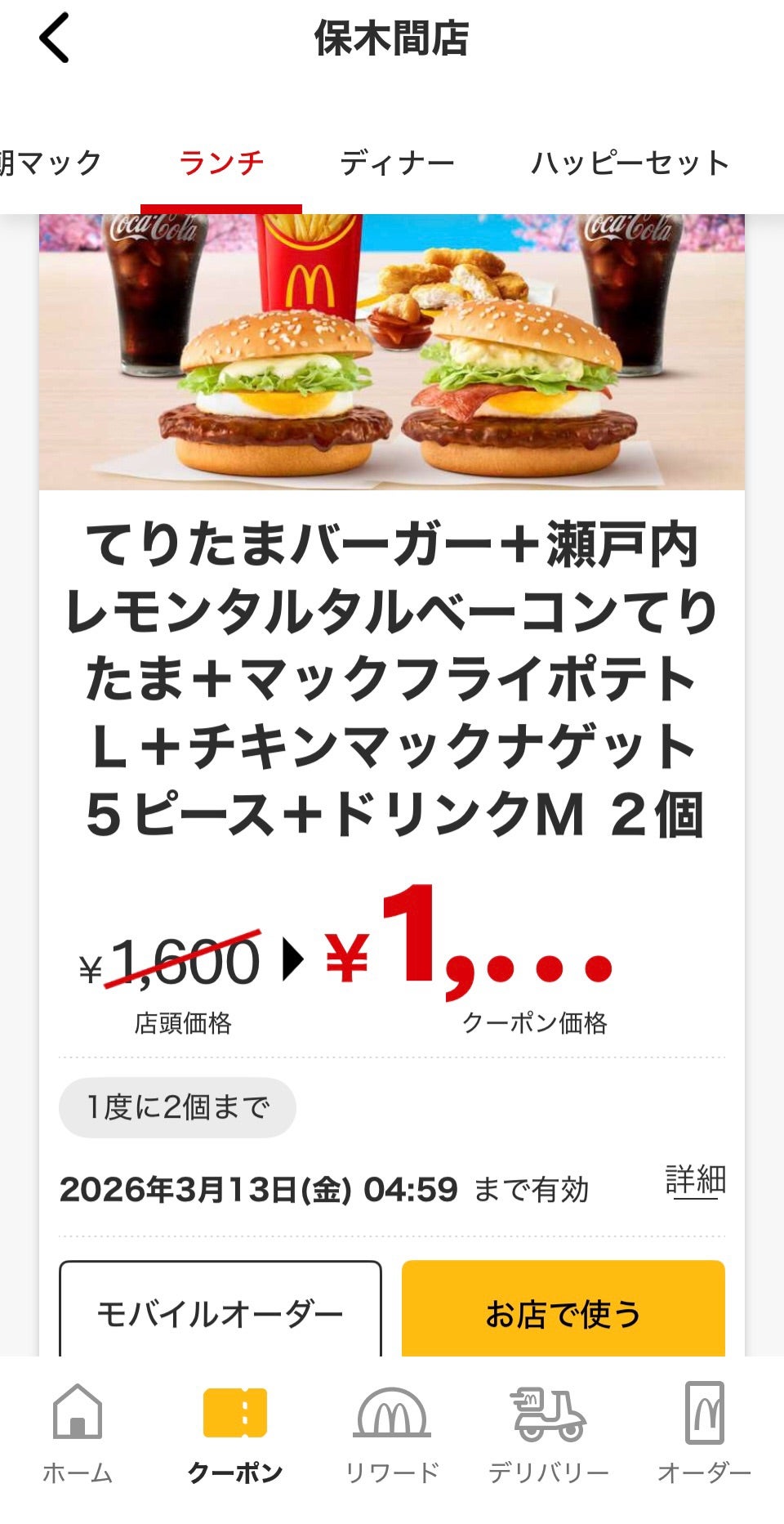Go back from the 保木間店 page
The width and height of the screenshot is (784, 1524).
click(x=54, y=38)
